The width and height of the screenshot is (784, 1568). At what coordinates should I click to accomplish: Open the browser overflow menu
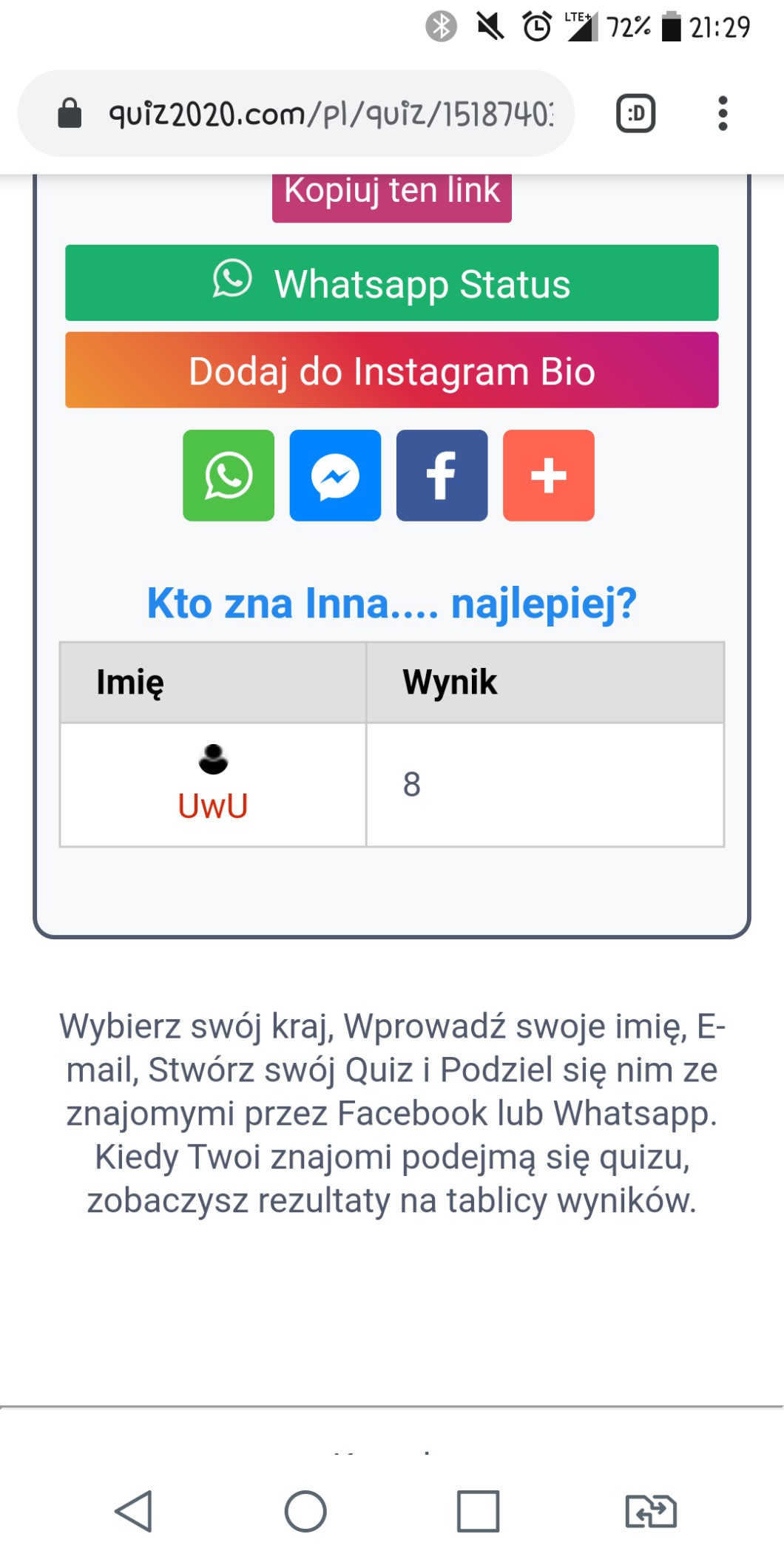point(723,114)
